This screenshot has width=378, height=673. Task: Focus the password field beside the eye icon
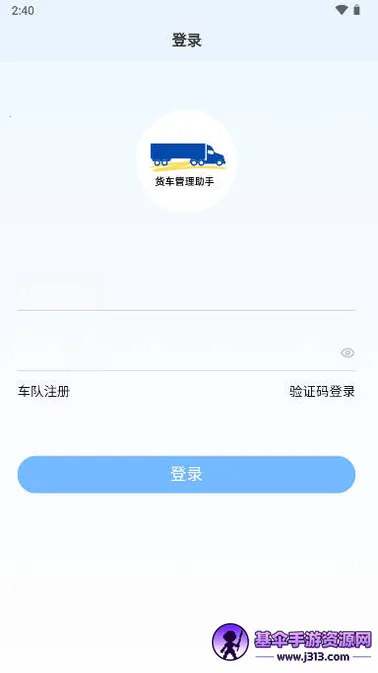(x=176, y=353)
